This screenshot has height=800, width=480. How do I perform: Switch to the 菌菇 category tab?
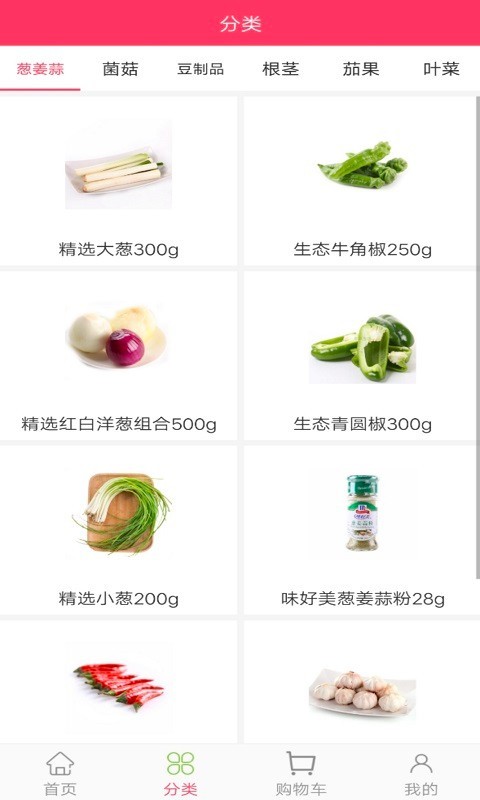coord(120,69)
